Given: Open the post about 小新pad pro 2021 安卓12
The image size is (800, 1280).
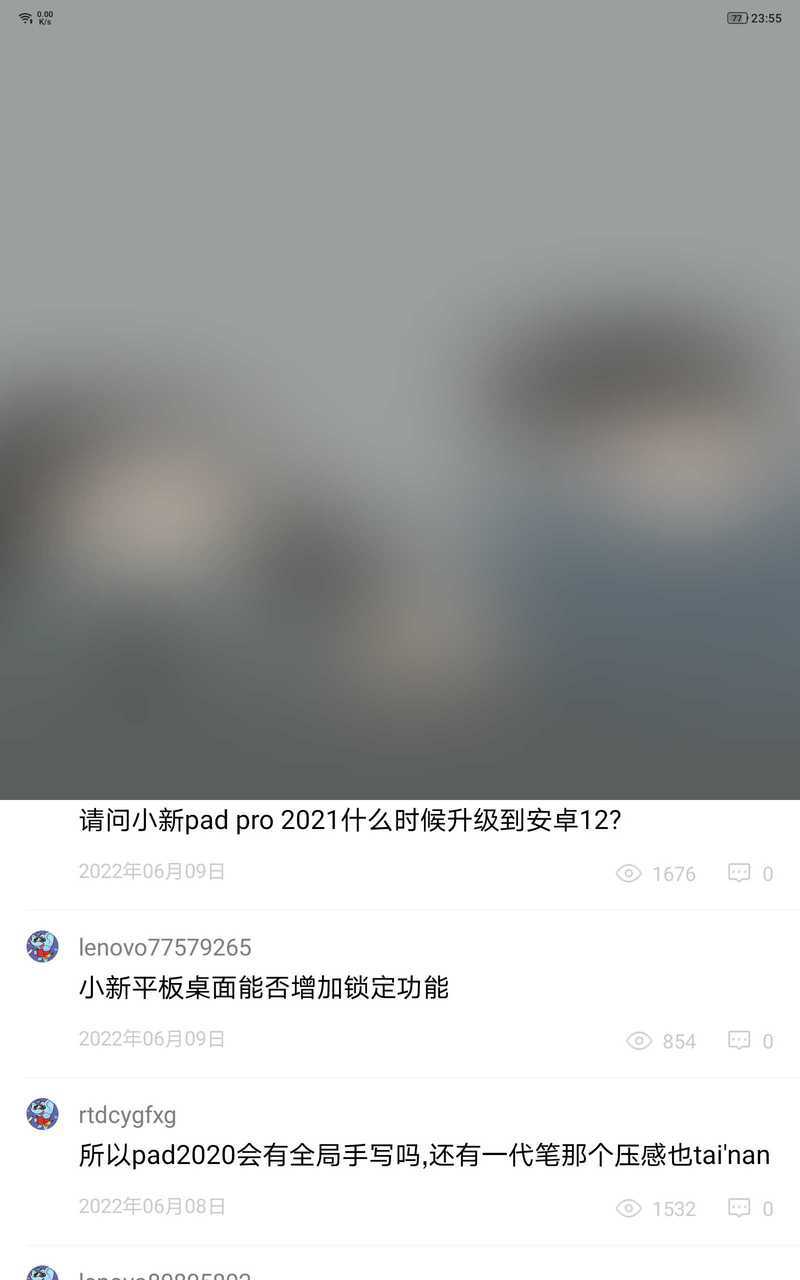Looking at the screenshot, I should click(350, 821).
